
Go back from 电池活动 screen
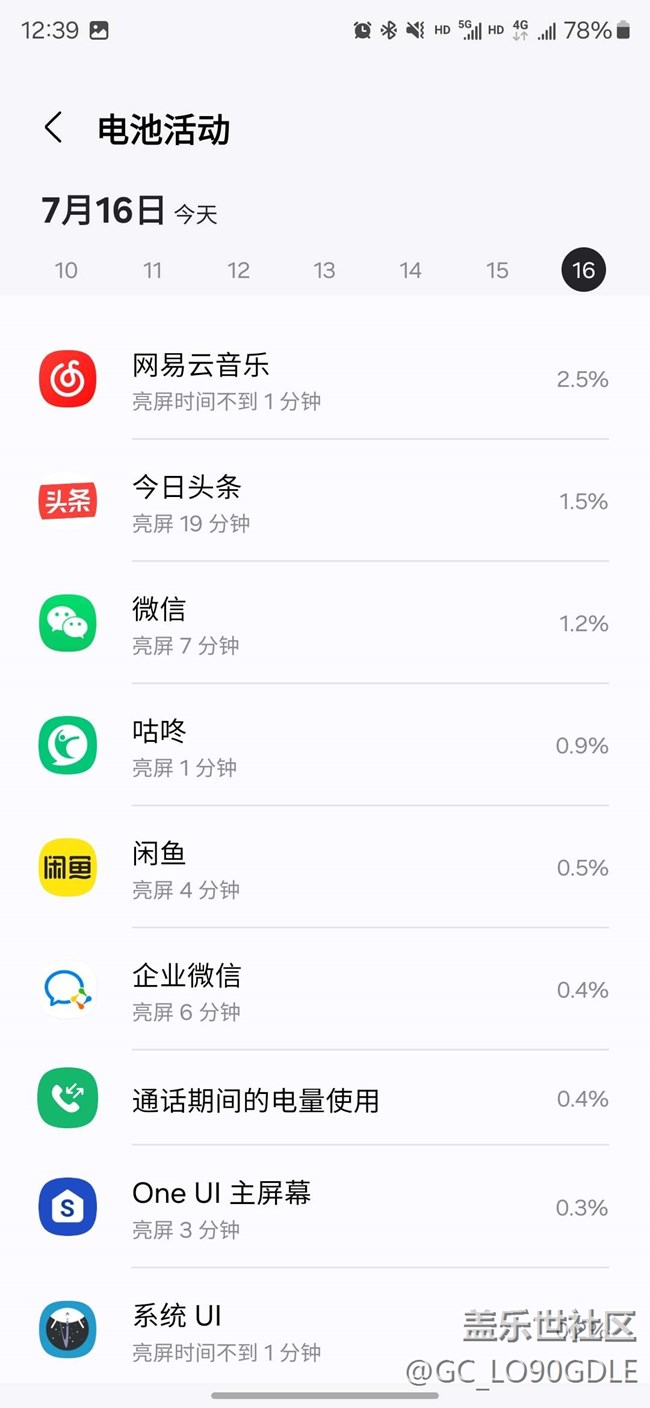tap(54, 129)
